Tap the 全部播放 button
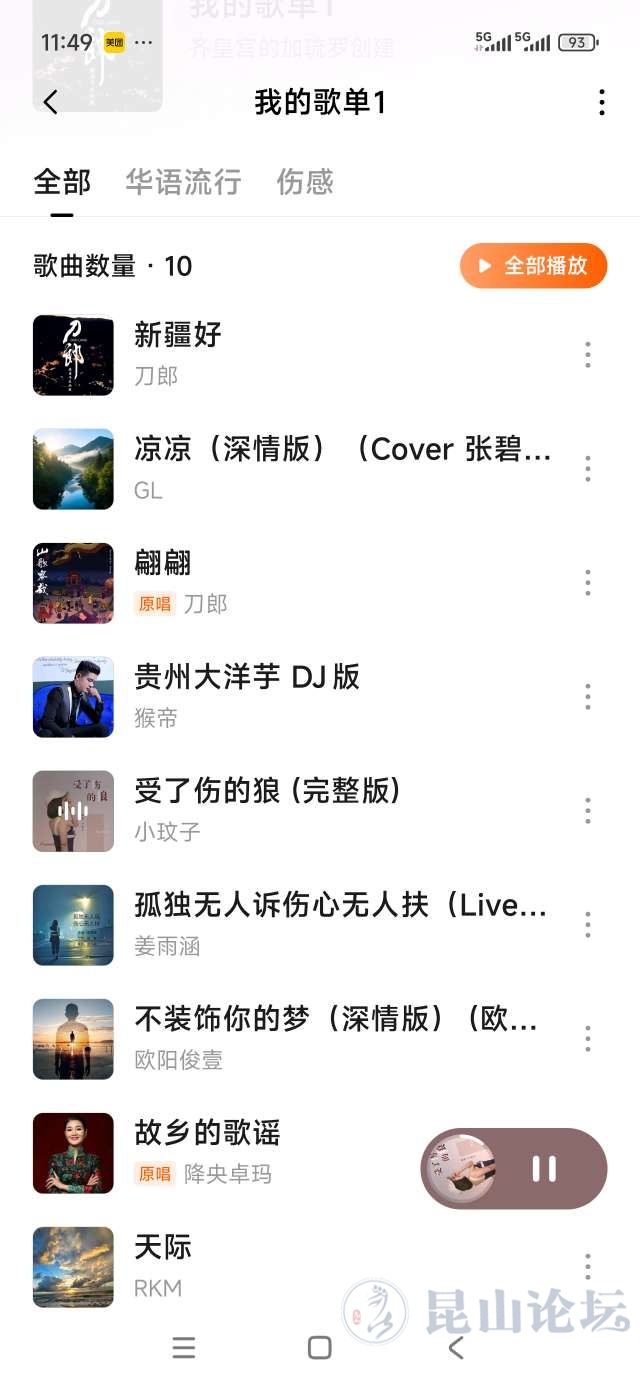The height and width of the screenshot is (1386, 640). coord(533,266)
